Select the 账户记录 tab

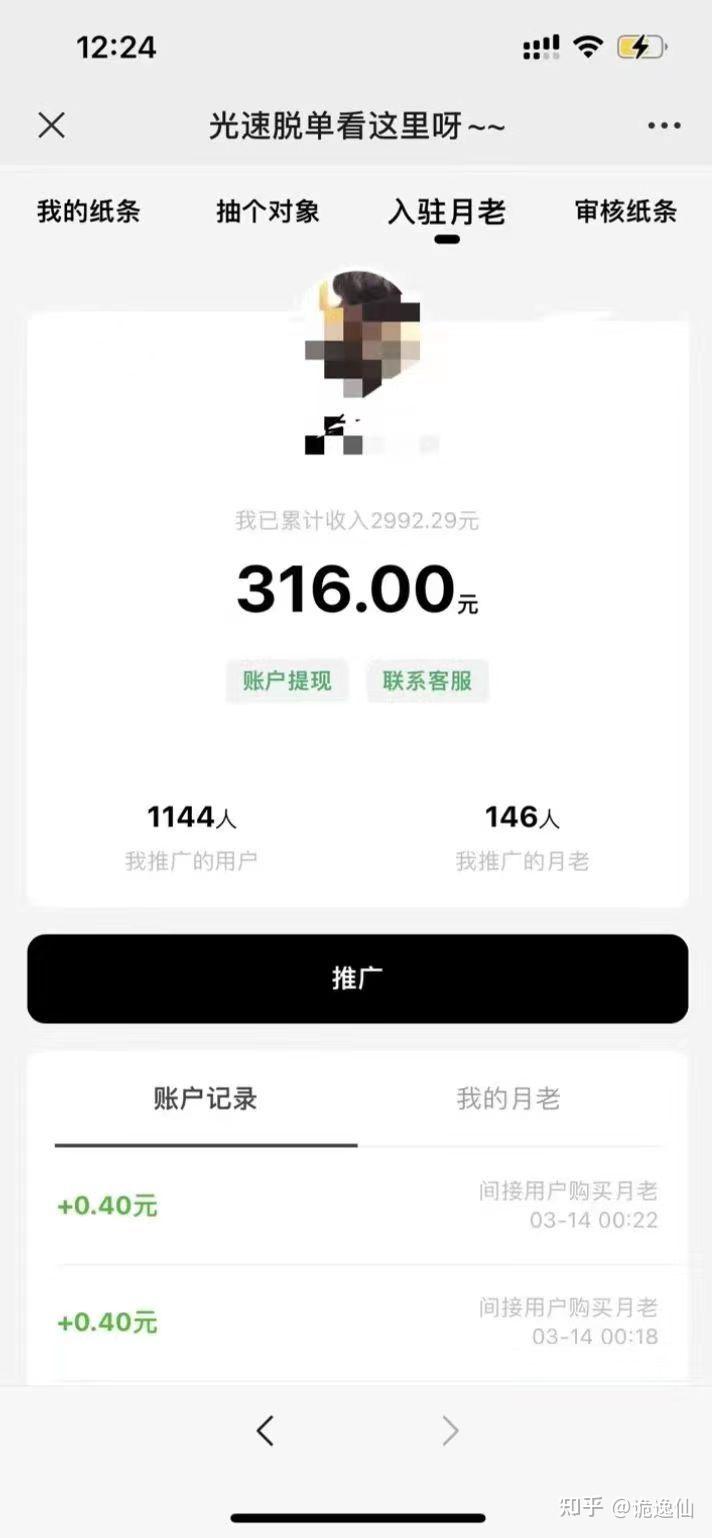[205, 1099]
